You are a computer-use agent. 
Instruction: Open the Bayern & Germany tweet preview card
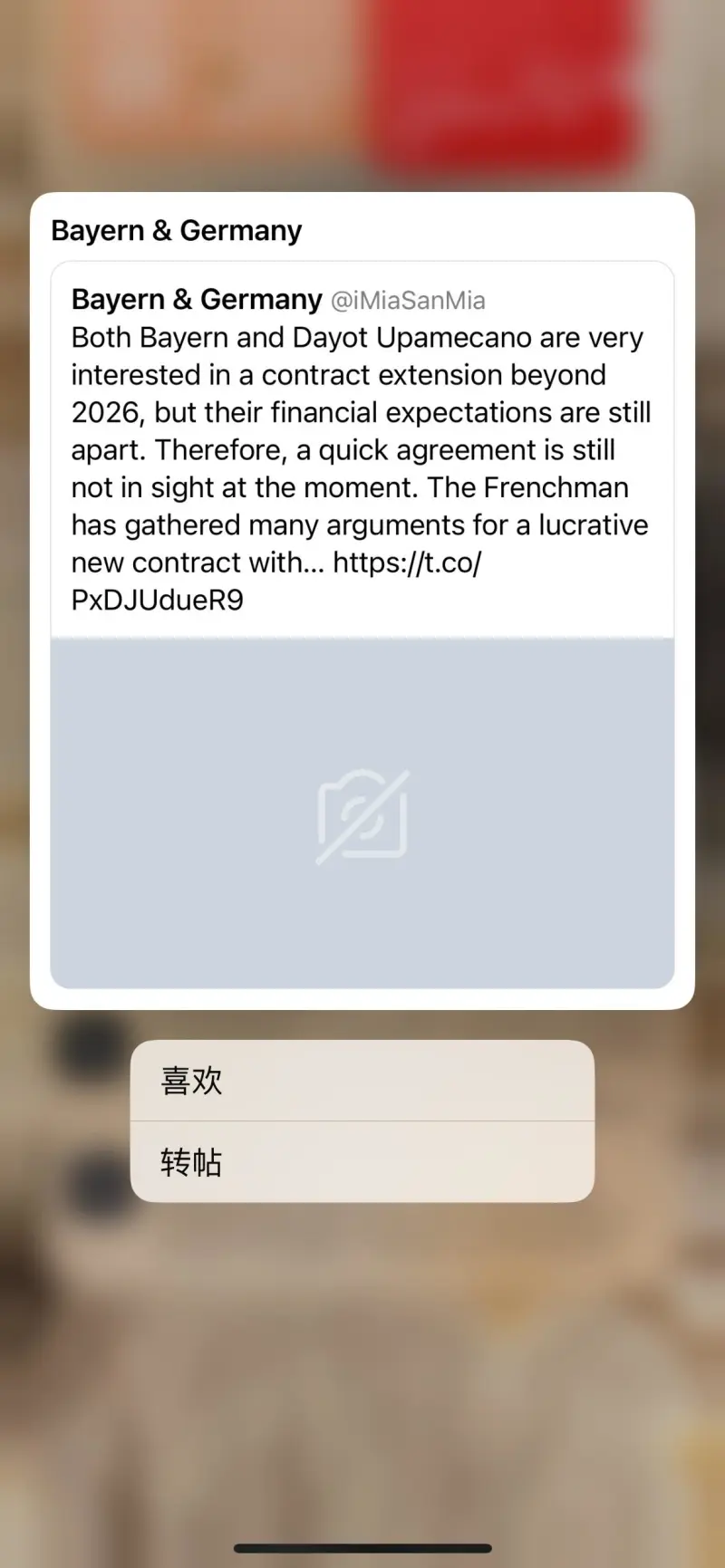[x=362, y=625]
